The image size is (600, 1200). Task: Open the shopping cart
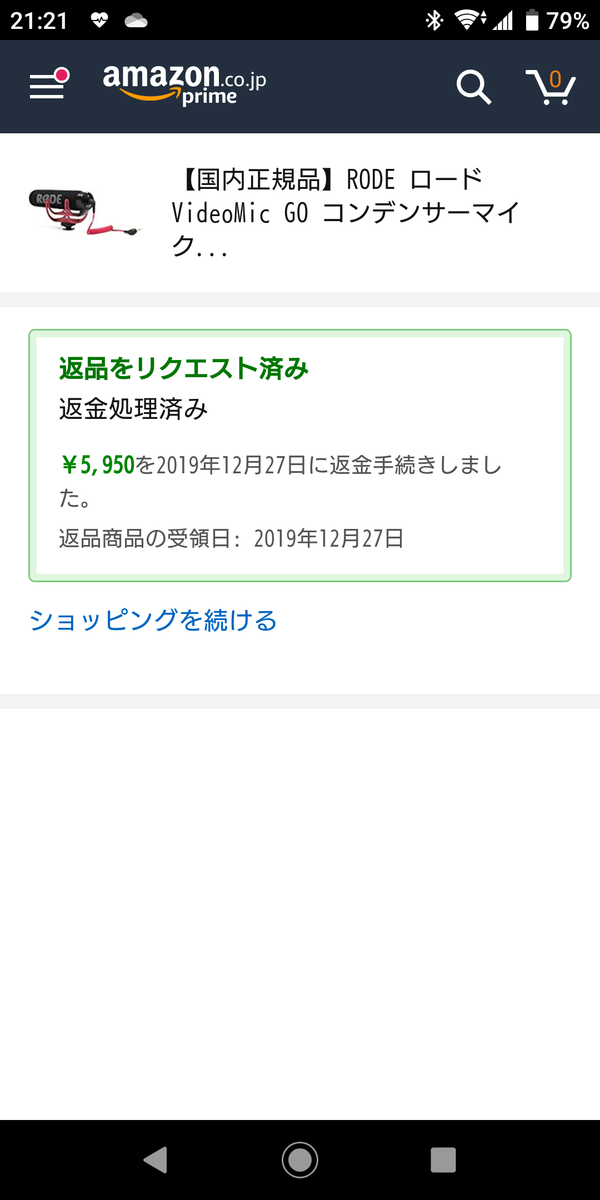(x=551, y=86)
